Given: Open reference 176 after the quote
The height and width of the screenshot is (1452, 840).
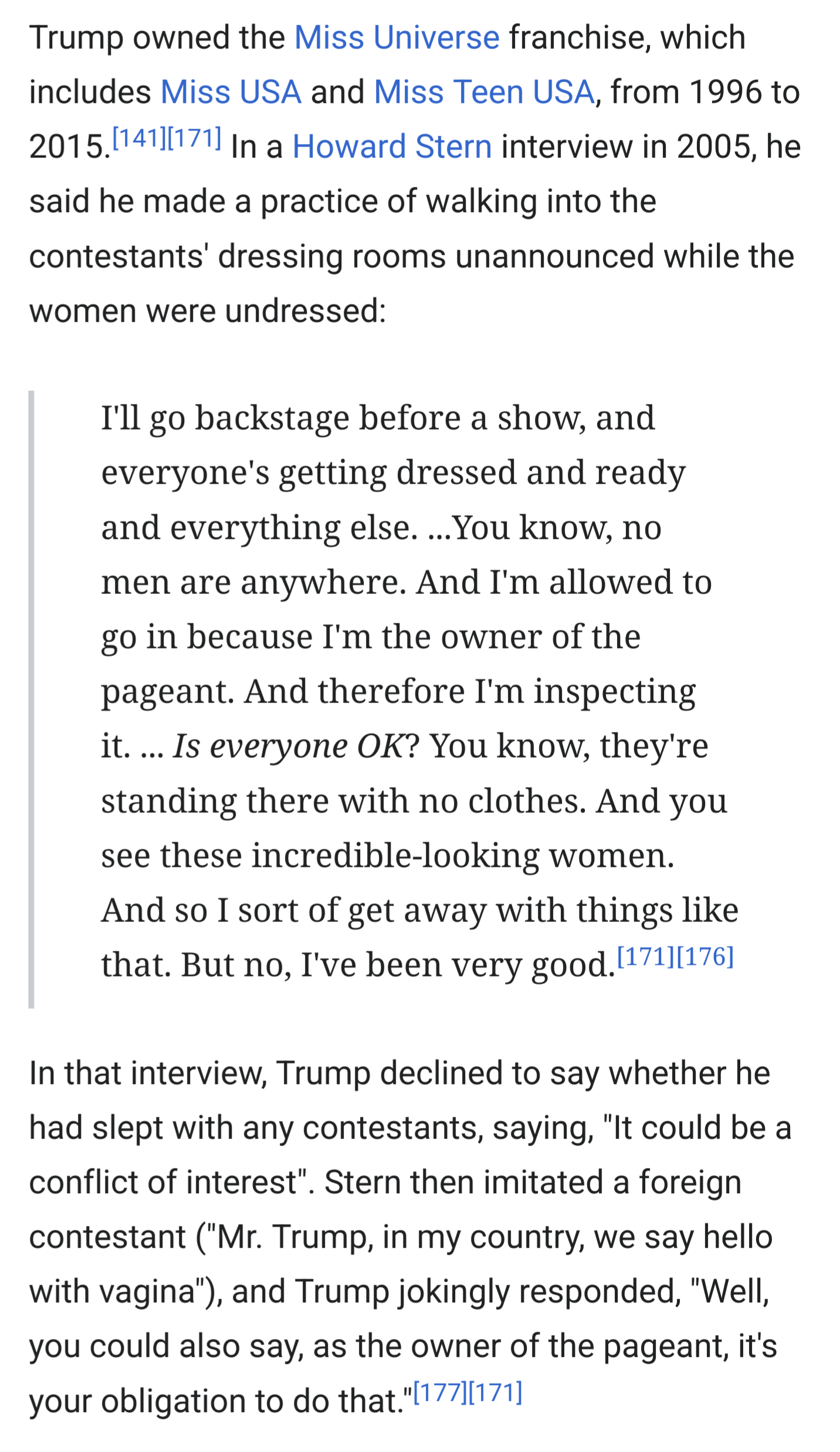Looking at the screenshot, I should [705, 956].
